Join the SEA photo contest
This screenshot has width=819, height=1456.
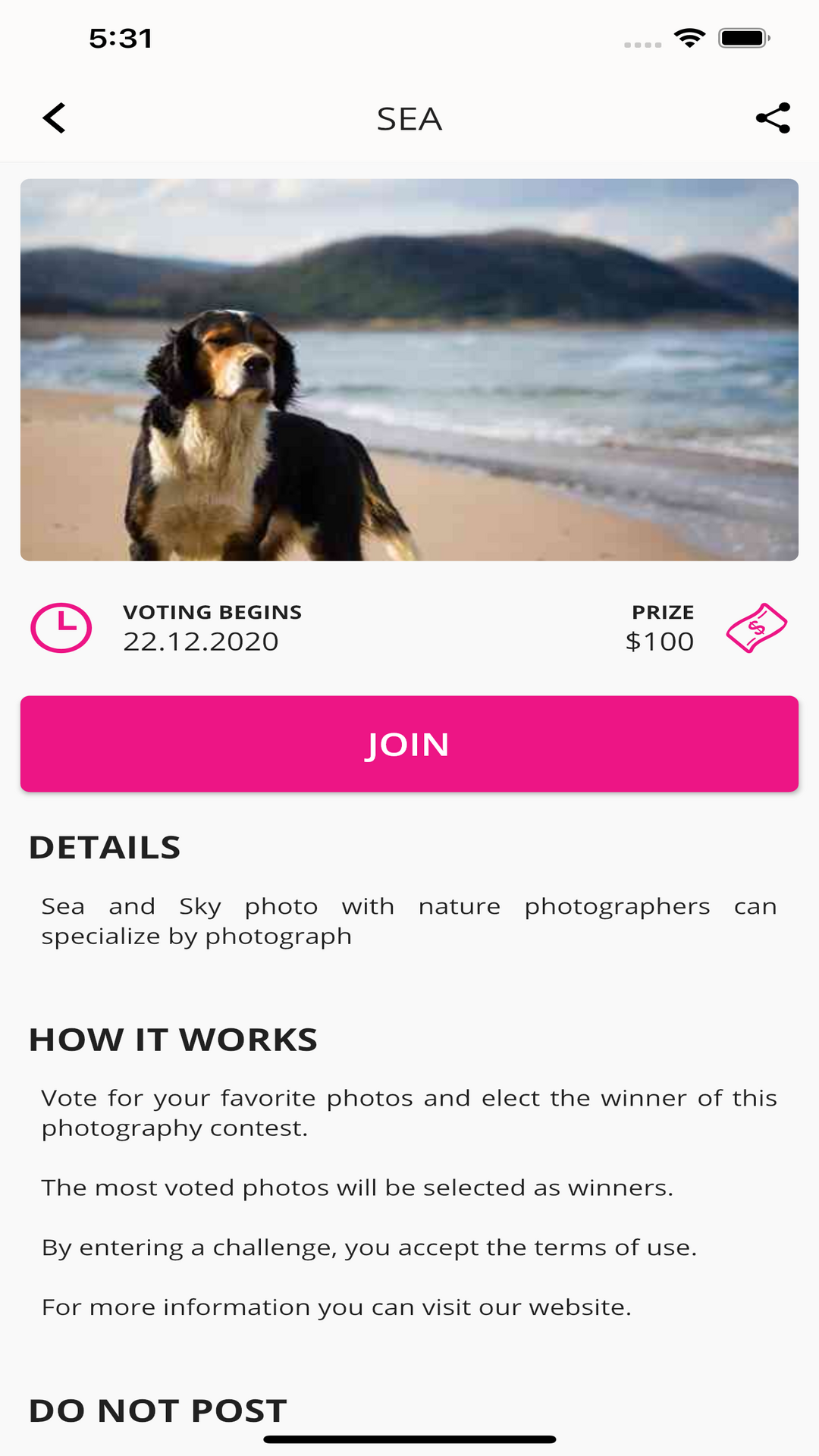[x=409, y=744]
